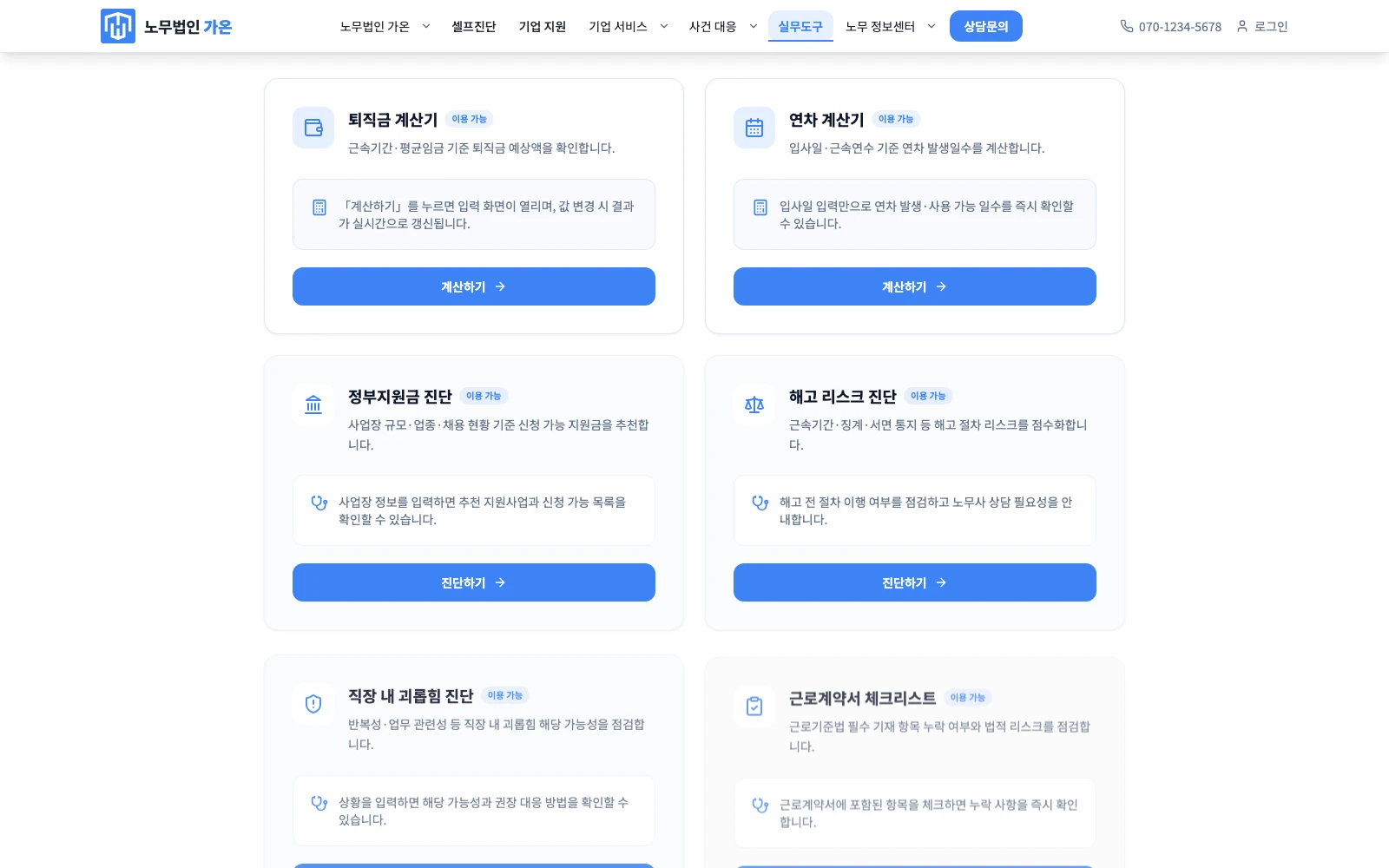Viewport: 1389px width, 868px height.
Task: Tap the 상담문의 button
Action: tap(986, 26)
